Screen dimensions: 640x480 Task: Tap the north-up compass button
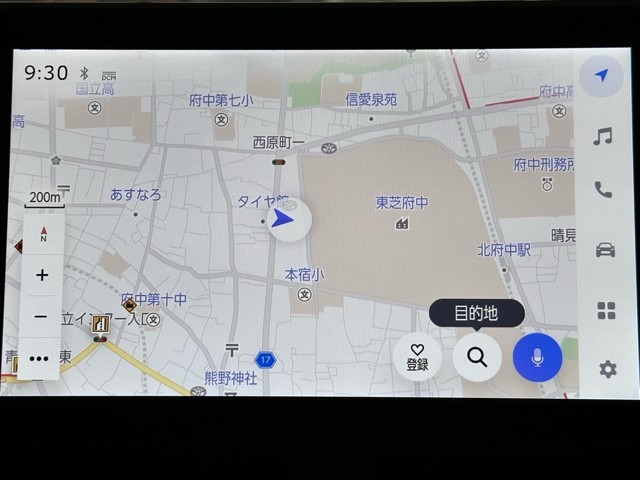pos(43,234)
